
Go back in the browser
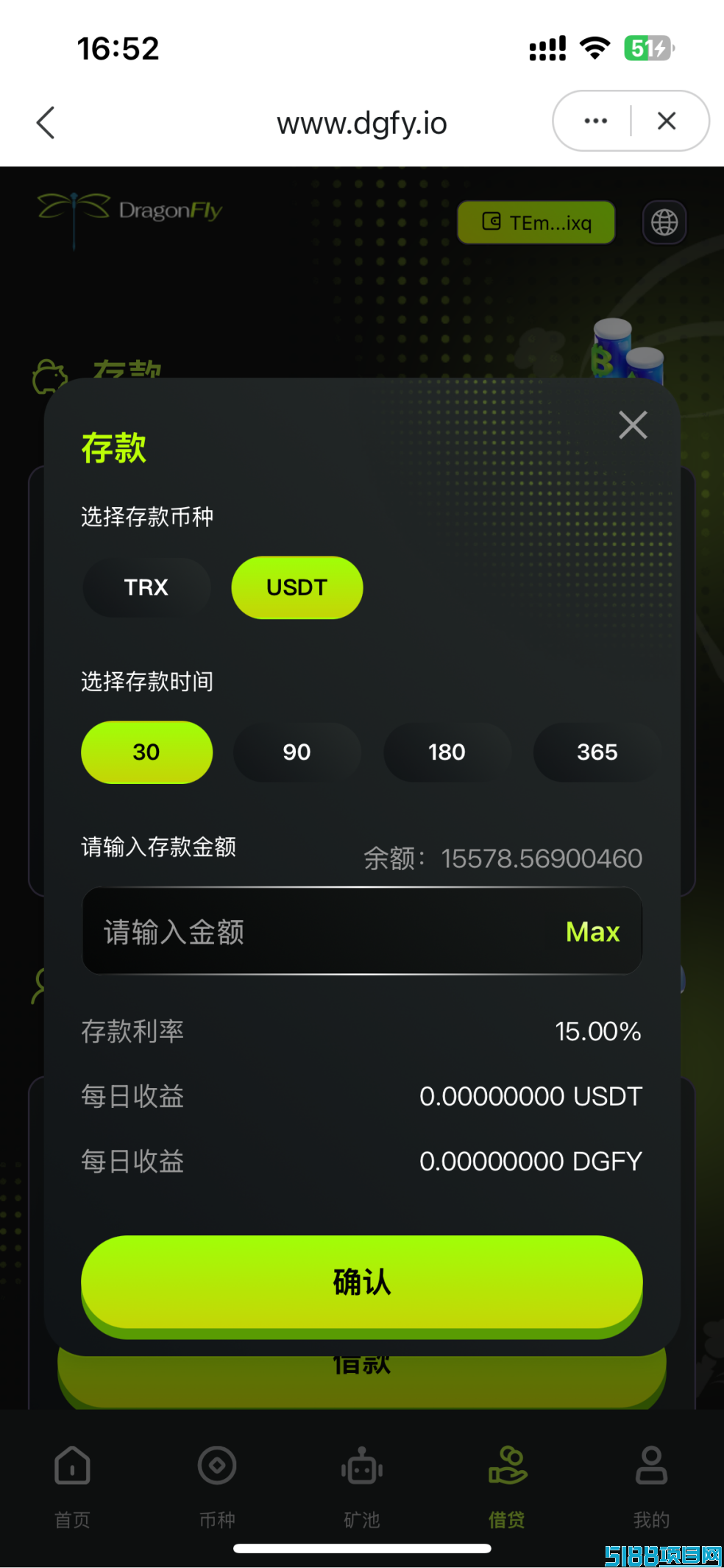click(x=46, y=122)
